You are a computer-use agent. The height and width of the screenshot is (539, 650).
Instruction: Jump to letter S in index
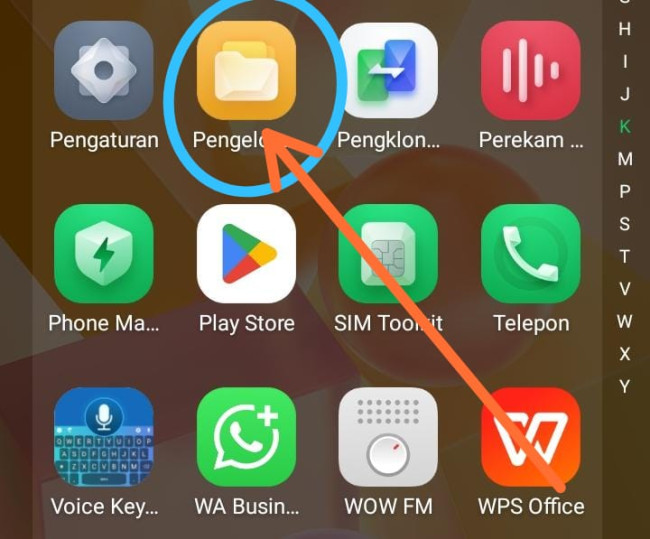point(625,224)
